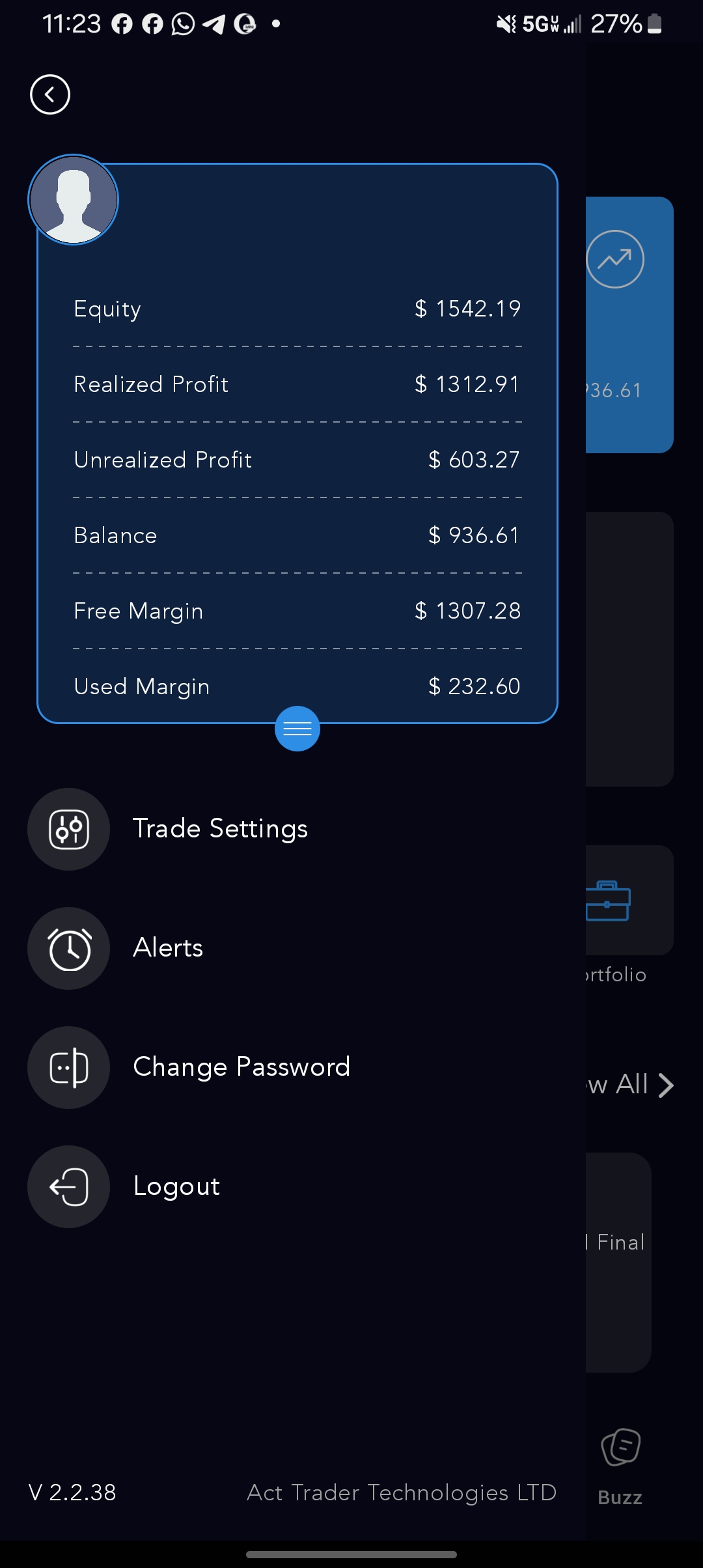Select the Trade Settings menu entry
Screen dimensions: 703x1568
point(220,828)
